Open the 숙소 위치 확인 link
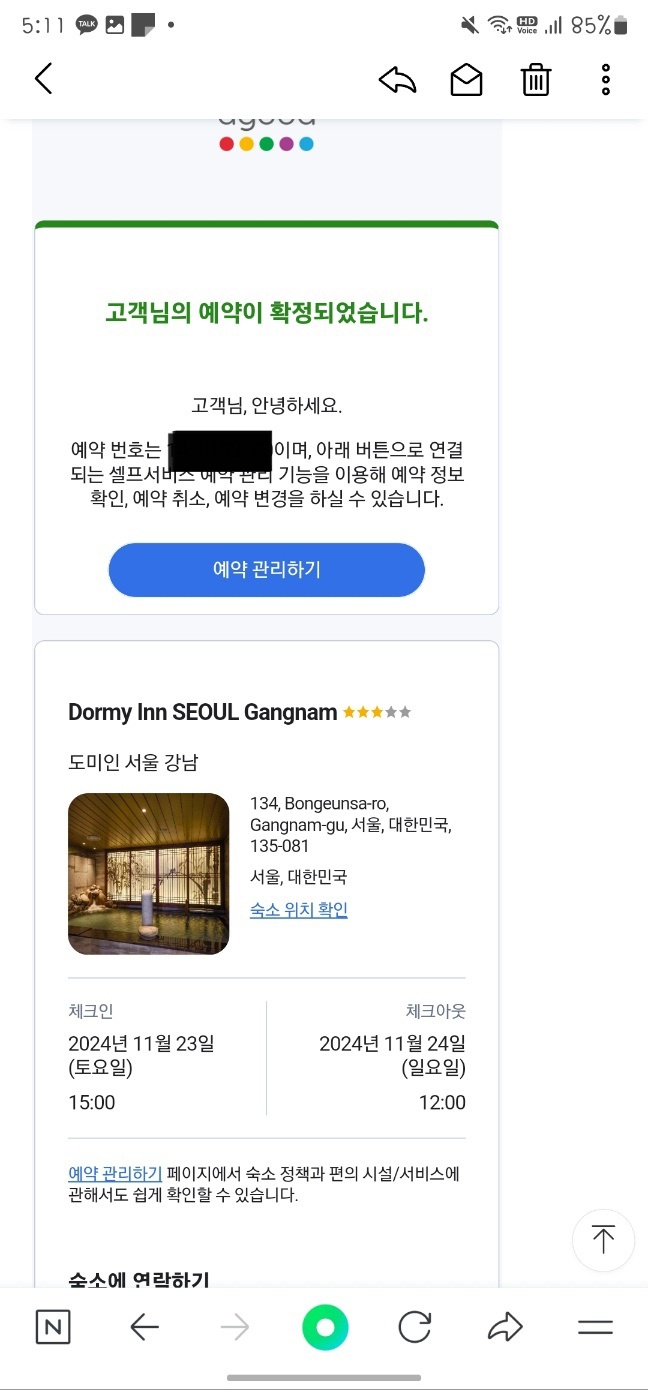648x1390 pixels. point(298,910)
